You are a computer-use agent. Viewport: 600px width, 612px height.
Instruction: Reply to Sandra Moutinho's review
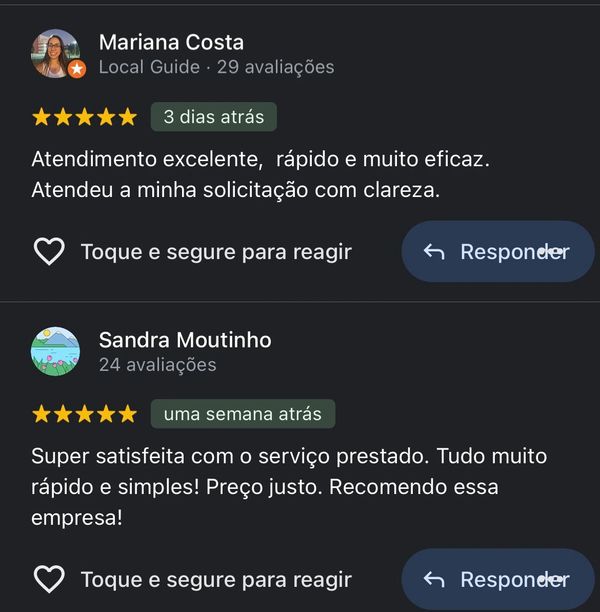[x=498, y=579]
